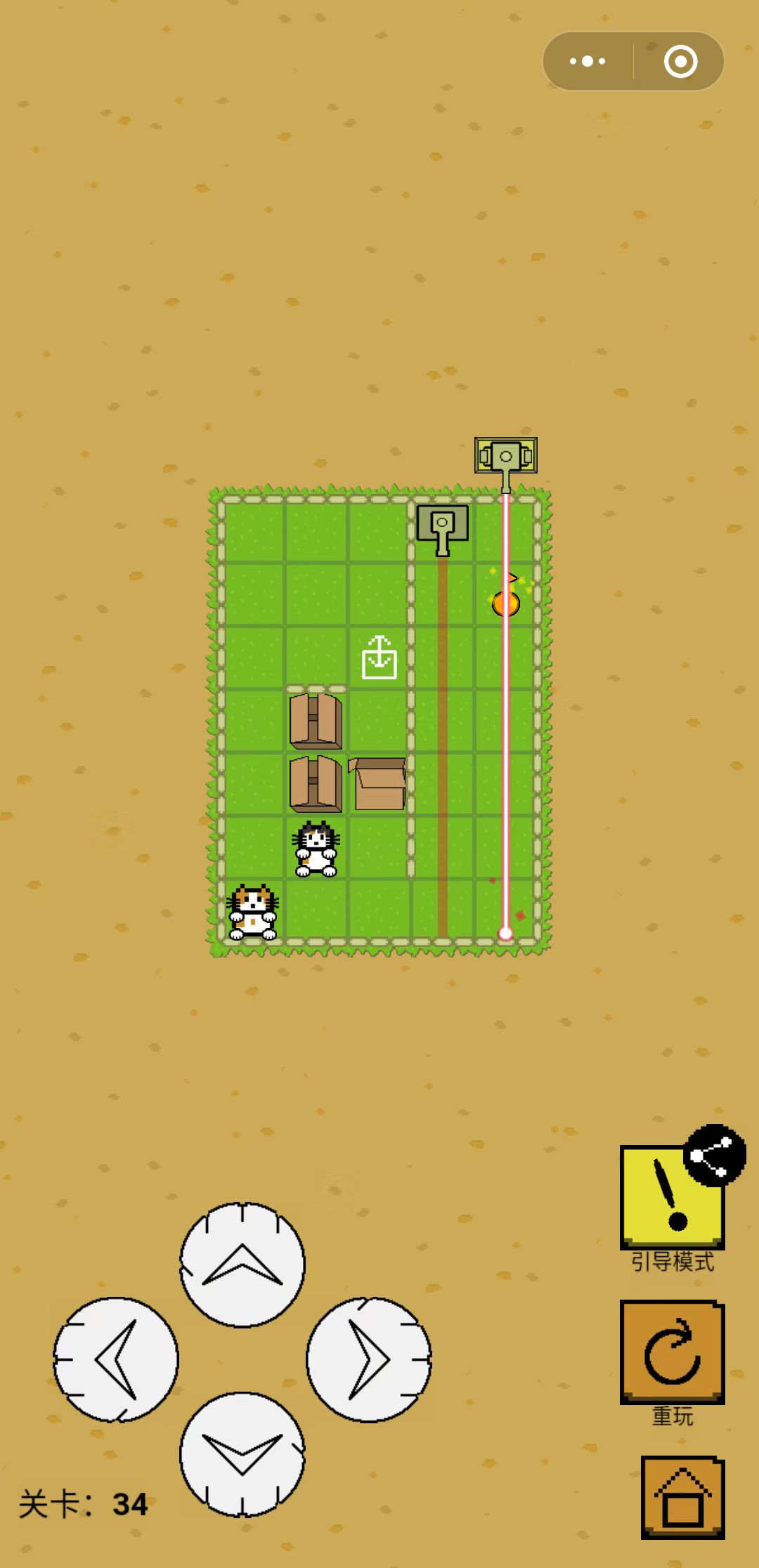Return to the home menu
The image size is (759, 1568).
click(x=682, y=1497)
